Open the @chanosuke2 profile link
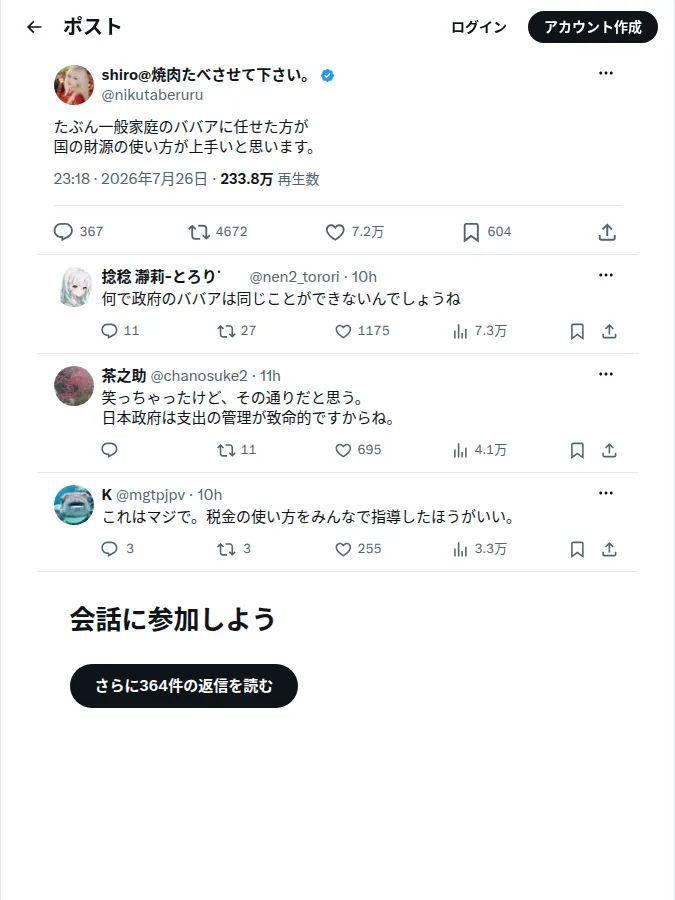The image size is (675, 900). (199, 376)
